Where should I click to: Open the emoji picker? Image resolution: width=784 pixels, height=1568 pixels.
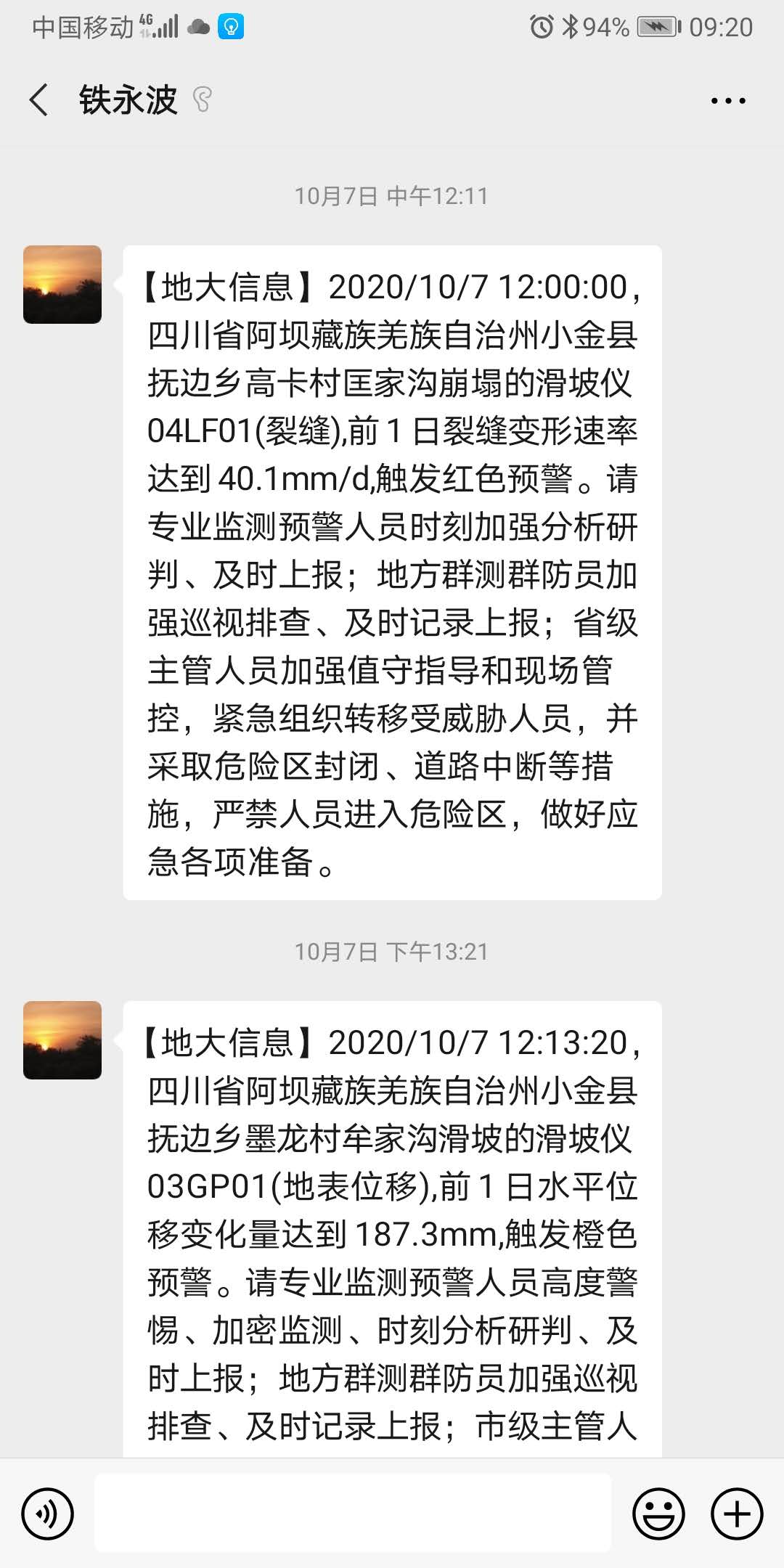(658, 1514)
